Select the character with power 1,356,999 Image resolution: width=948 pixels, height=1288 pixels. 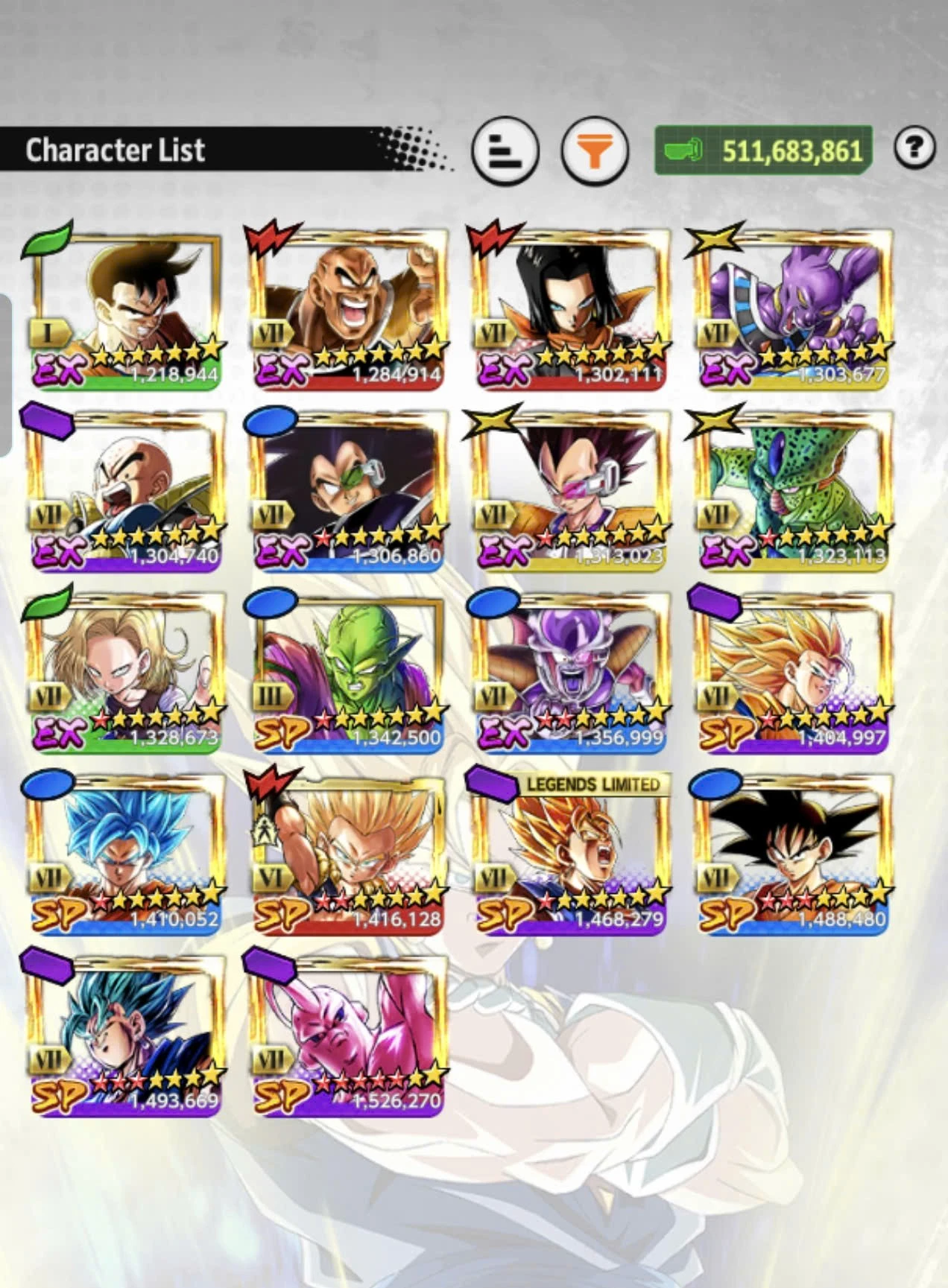[x=570, y=673]
